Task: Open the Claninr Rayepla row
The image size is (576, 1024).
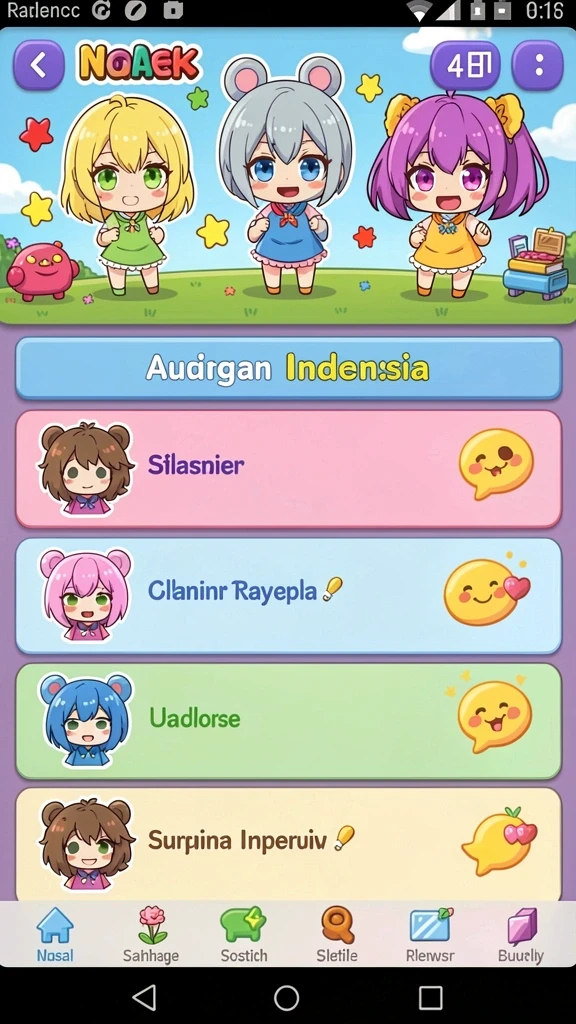Action: [288, 596]
